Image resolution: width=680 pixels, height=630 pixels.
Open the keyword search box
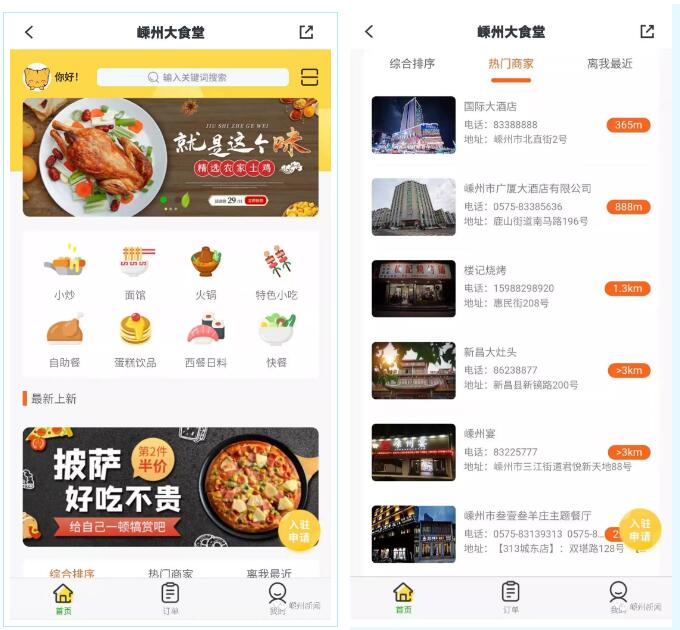pyautogui.click(x=192, y=77)
